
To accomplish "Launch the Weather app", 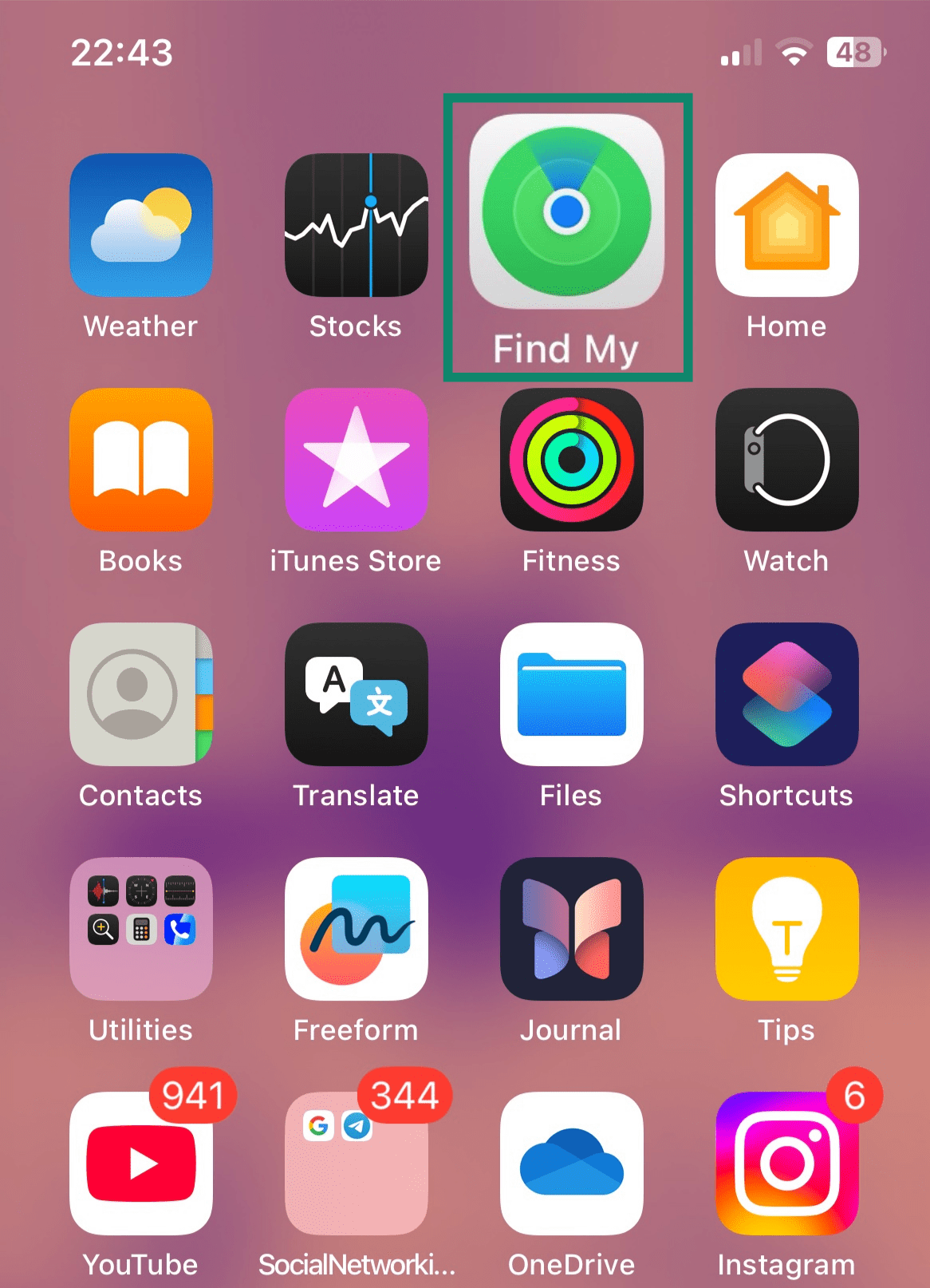I will tap(140, 226).
